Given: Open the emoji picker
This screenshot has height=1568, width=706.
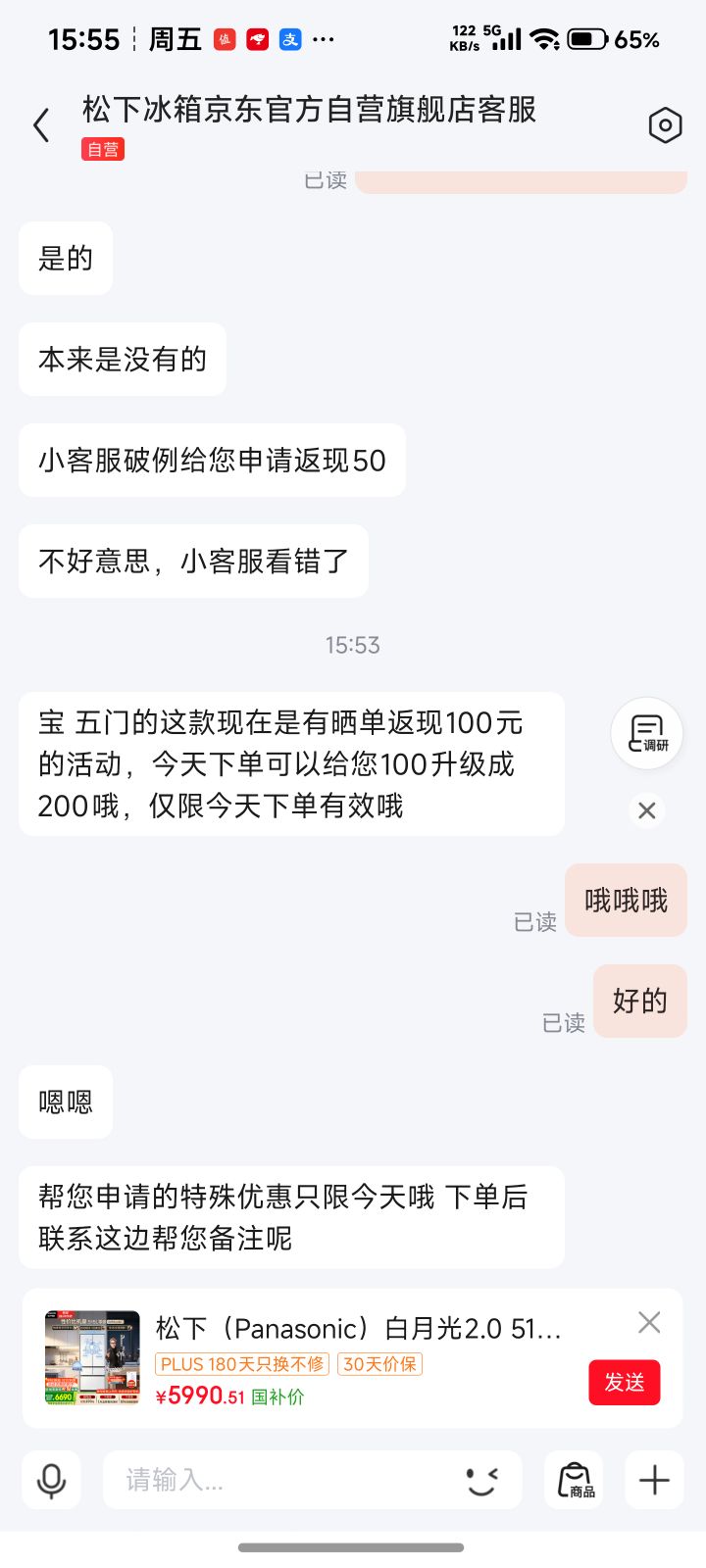Looking at the screenshot, I should [482, 1480].
